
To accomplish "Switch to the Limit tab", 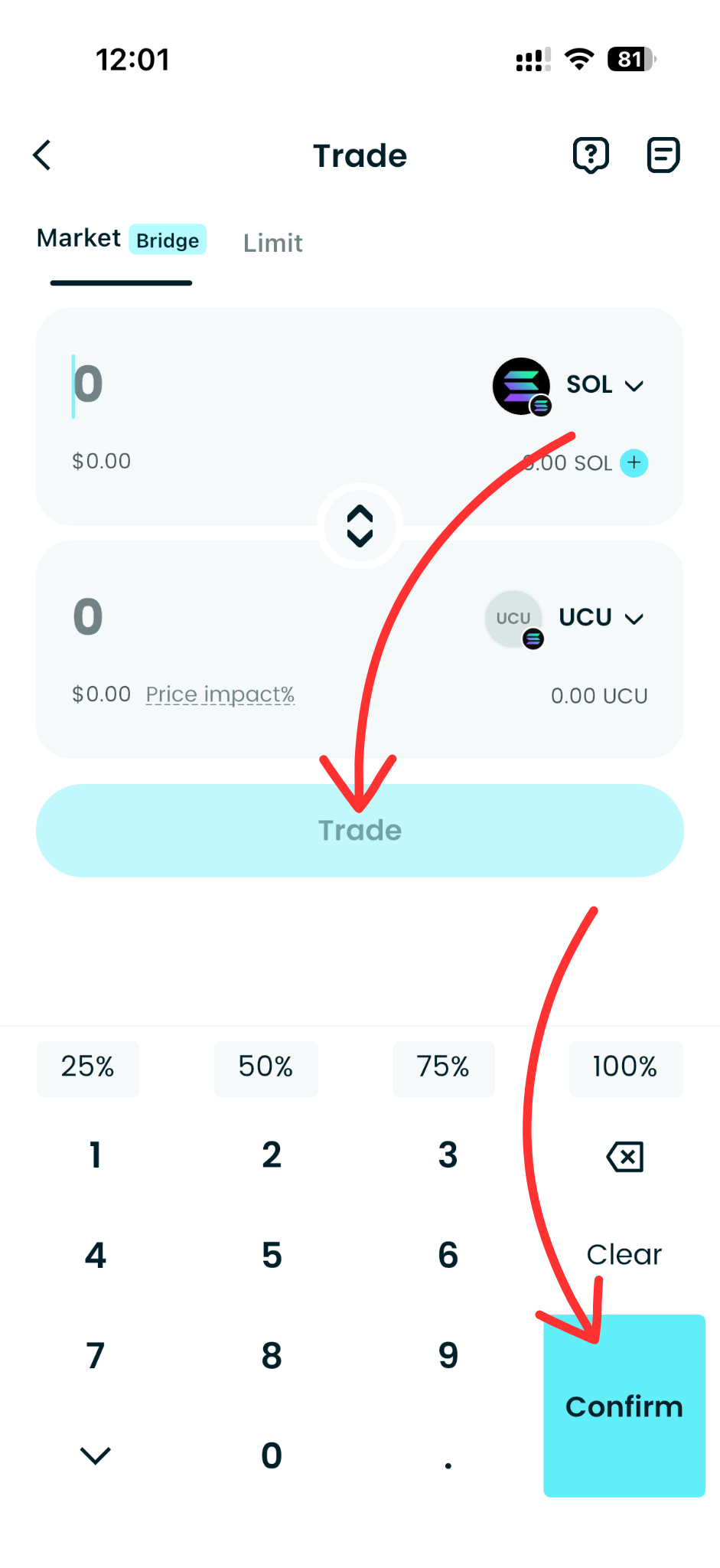I will click(272, 243).
